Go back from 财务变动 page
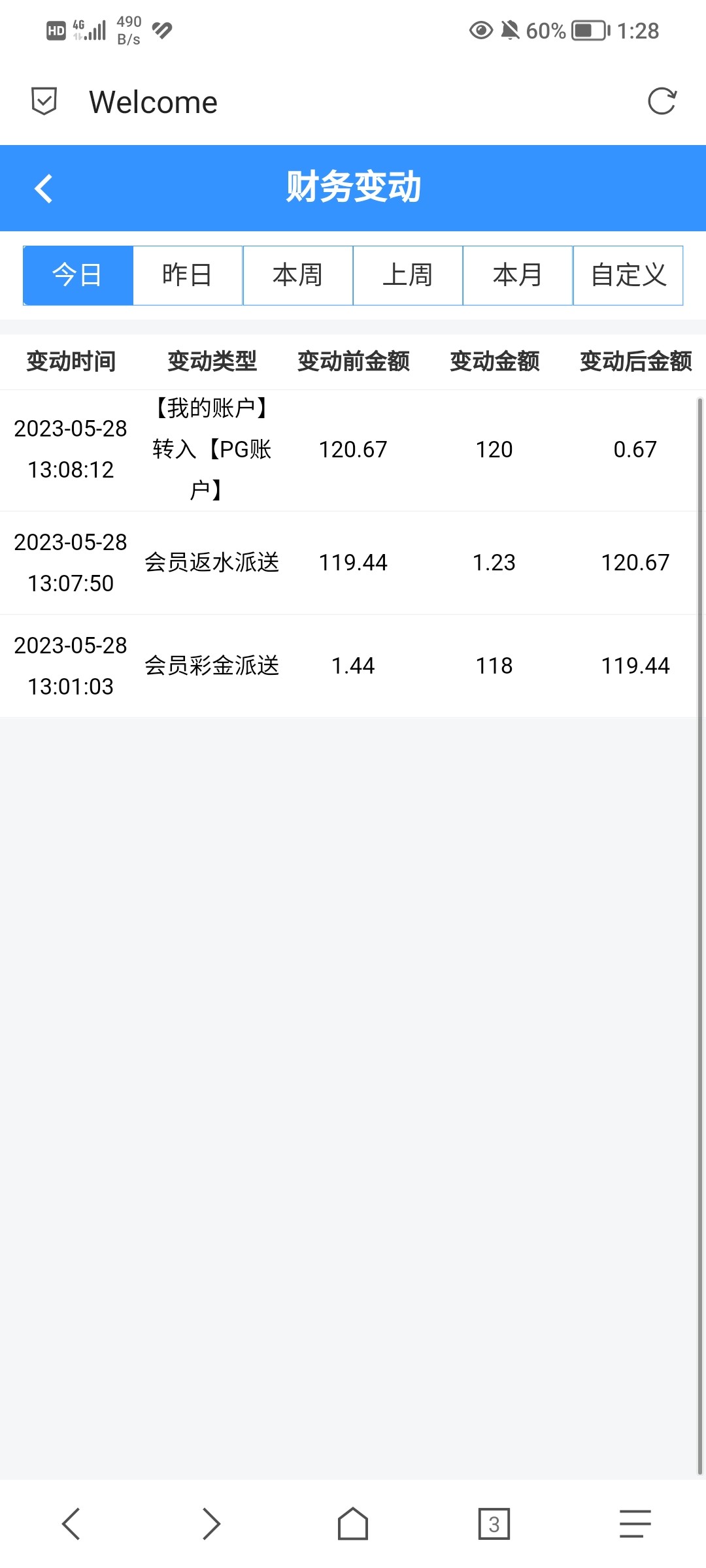The height and width of the screenshot is (1568, 706). coord(44,189)
